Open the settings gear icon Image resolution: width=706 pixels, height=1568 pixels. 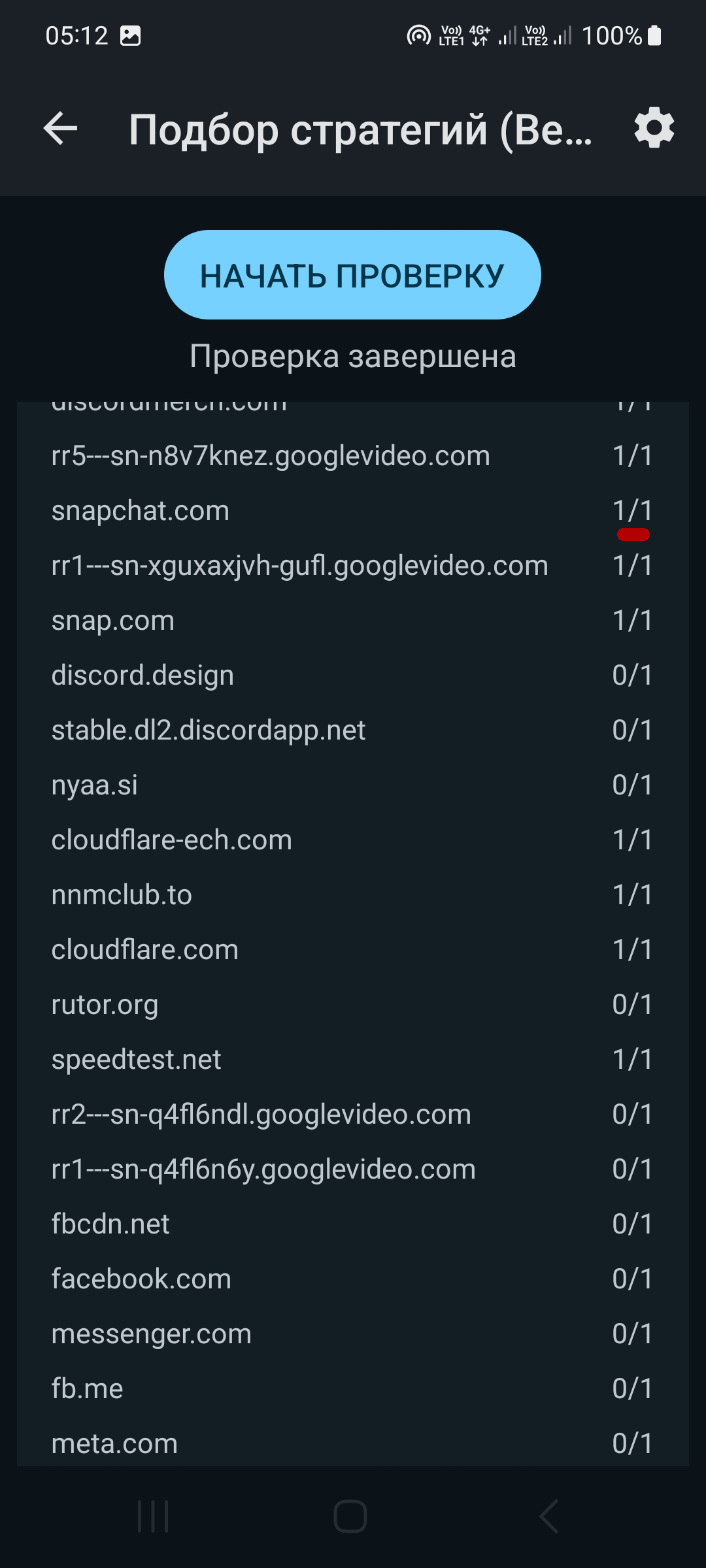pos(654,128)
